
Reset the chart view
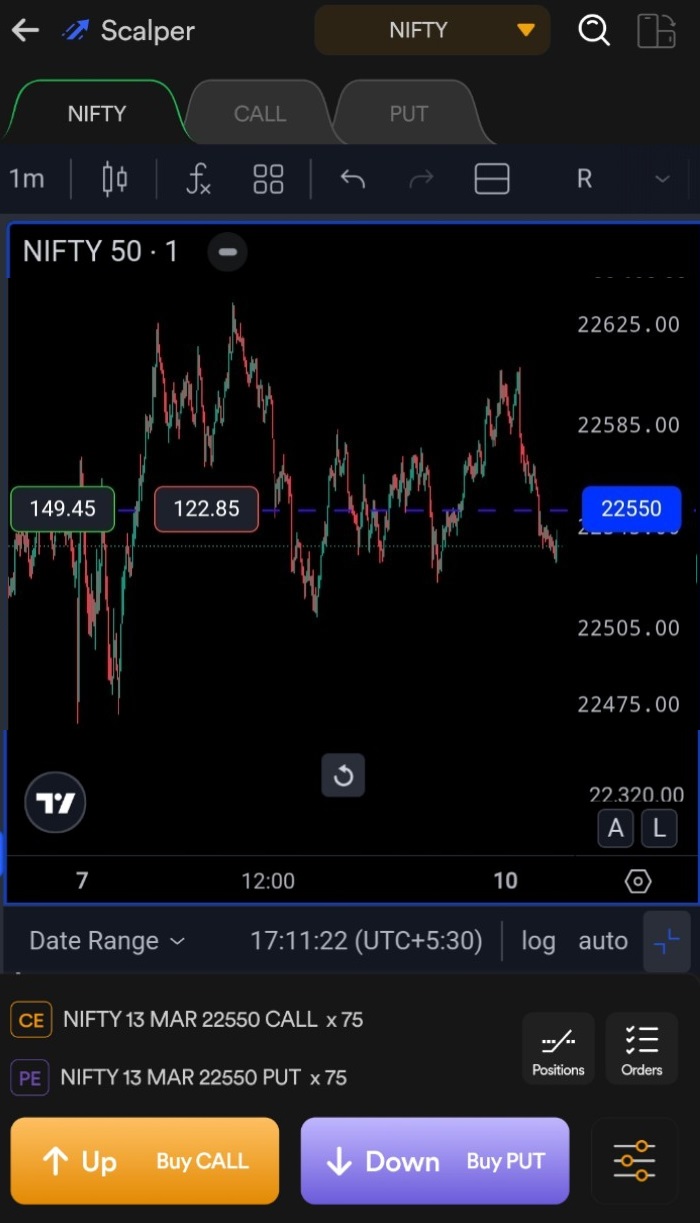click(343, 776)
